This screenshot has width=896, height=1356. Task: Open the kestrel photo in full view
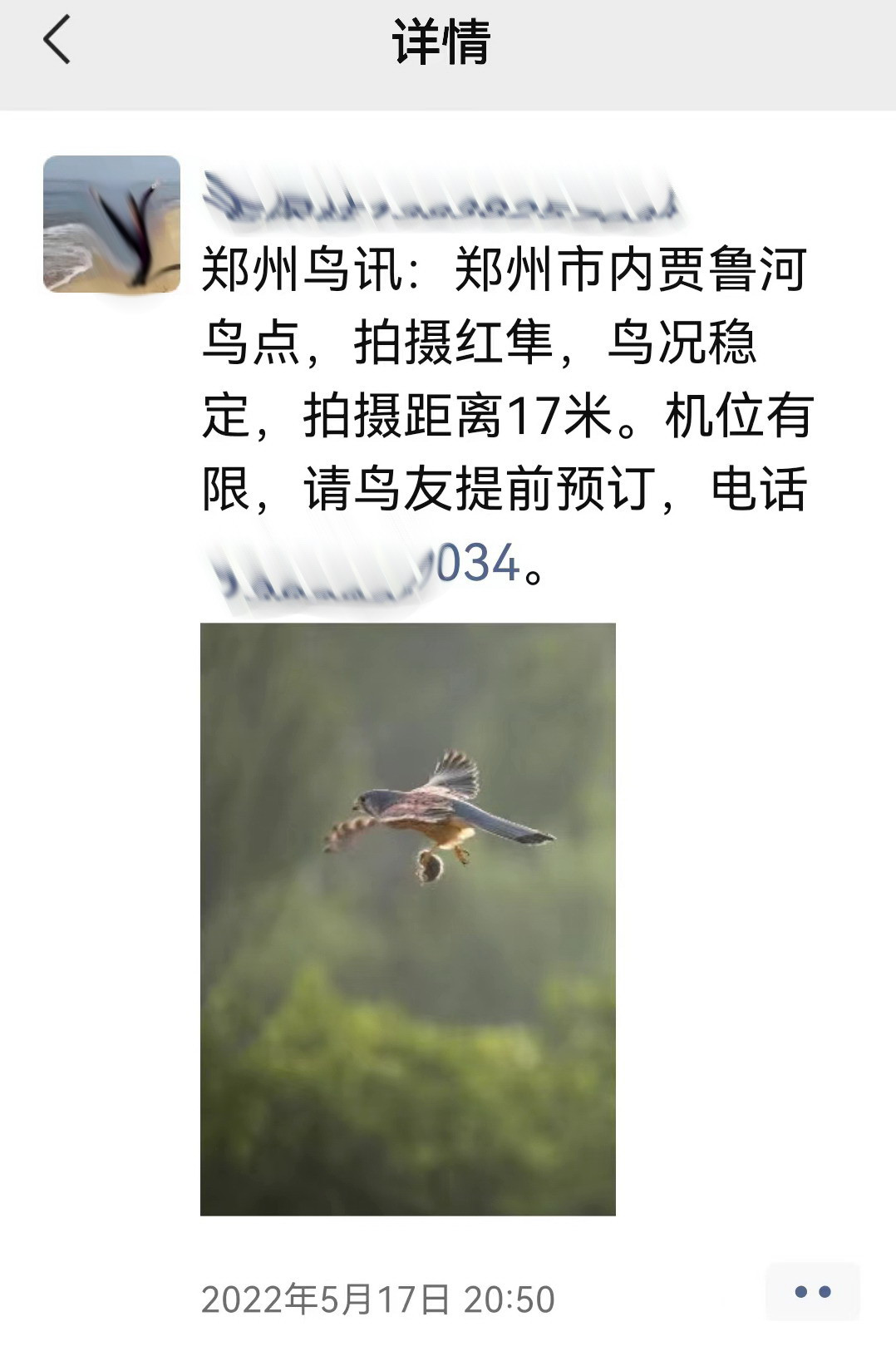[408, 919]
